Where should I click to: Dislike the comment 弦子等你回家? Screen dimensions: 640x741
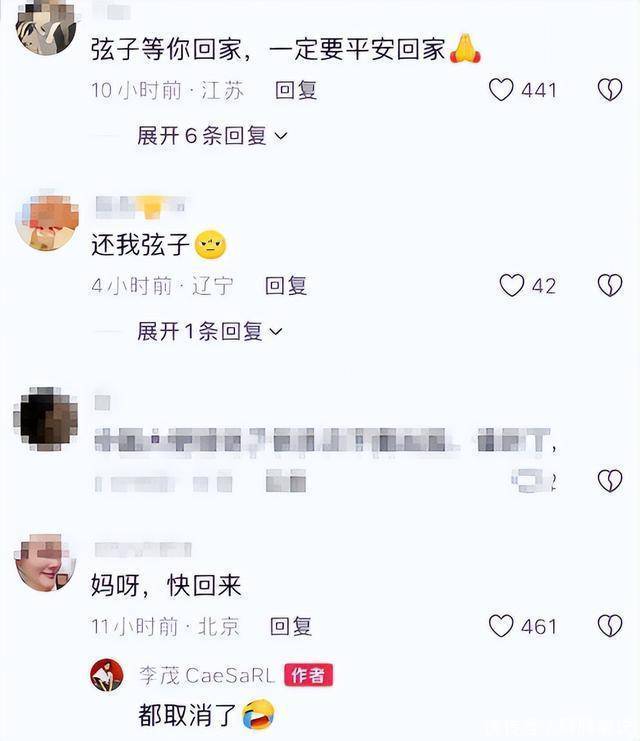(610, 90)
